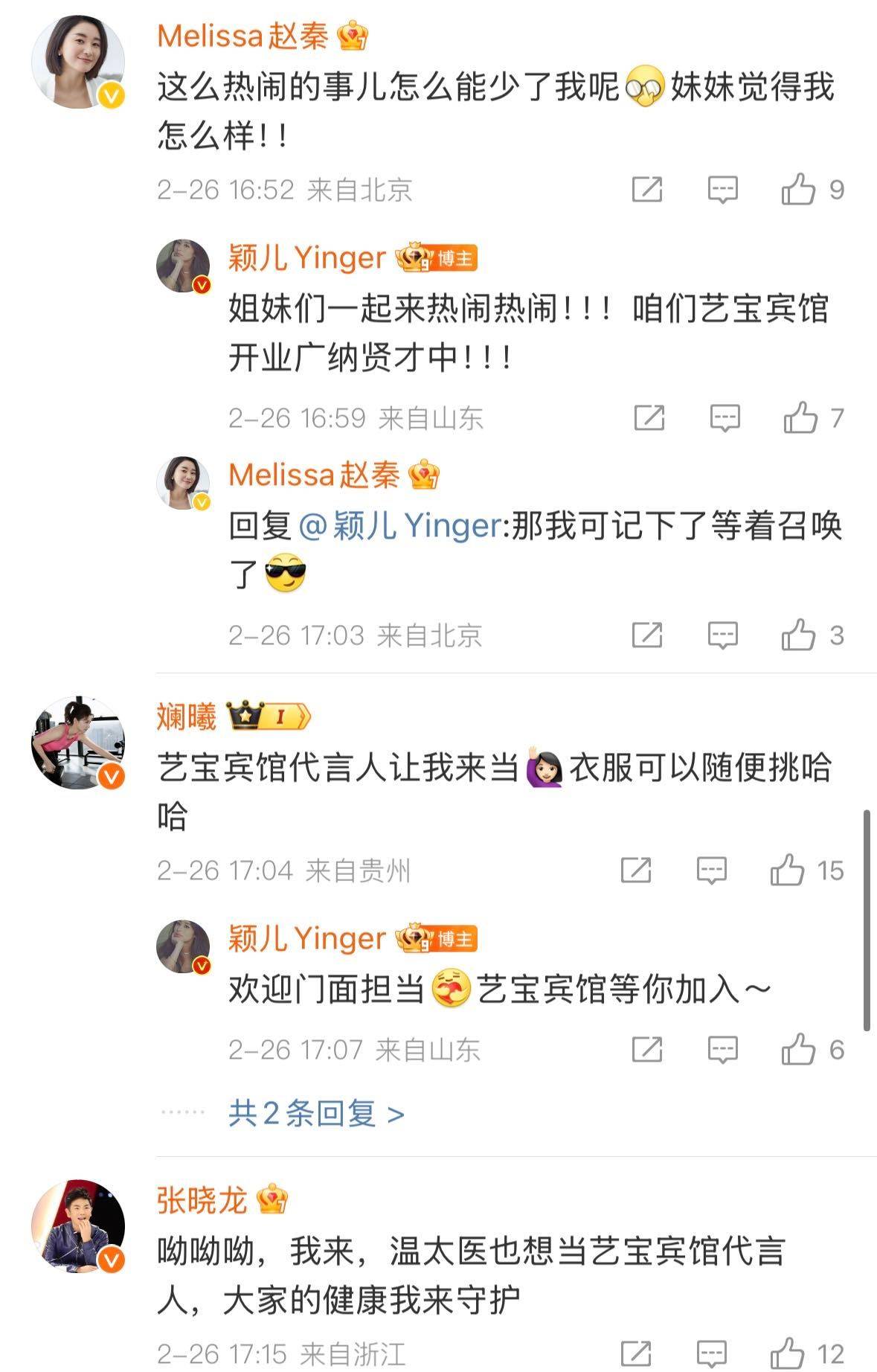Like Melissa赵秦's reply sent at 17:03
Viewport: 877px width, 1372px height.
pos(798,635)
